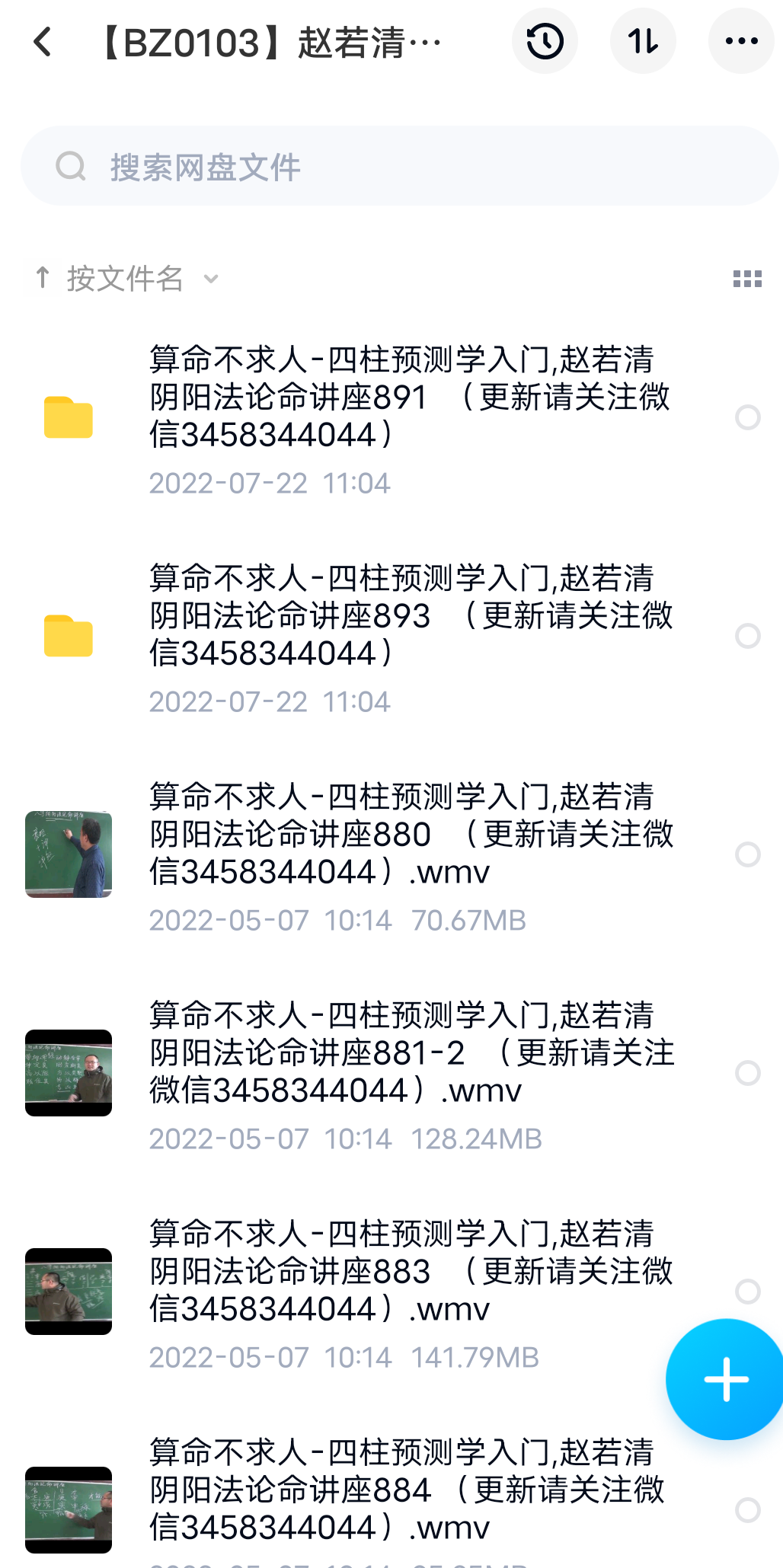This screenshot has width=783, height=1568.
Task: Open the transfer history via clock icon
Action: (x=544, y=42)
